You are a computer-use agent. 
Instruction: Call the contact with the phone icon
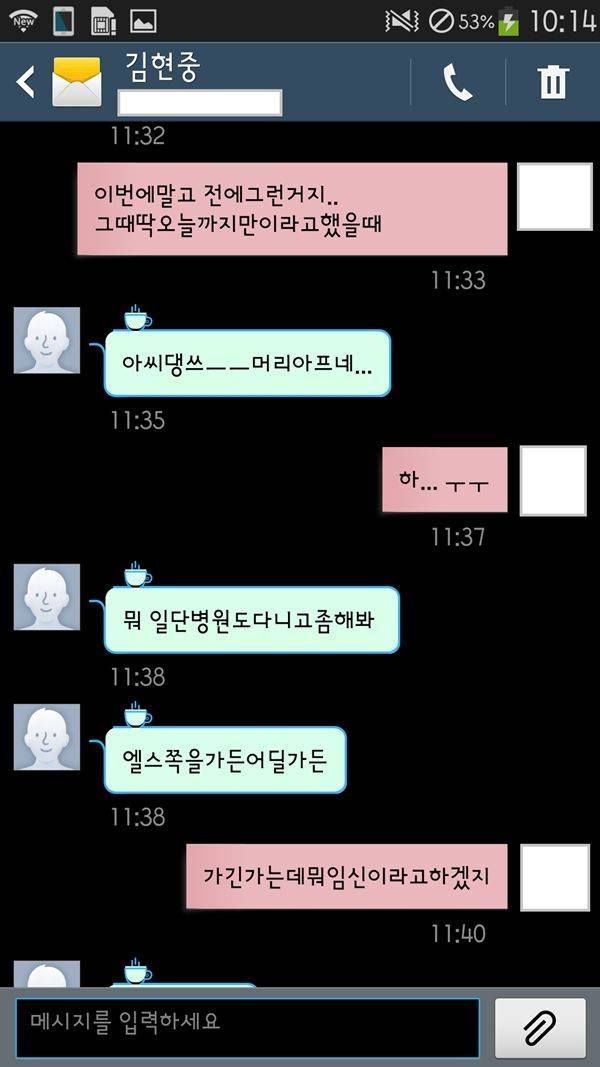458,83
